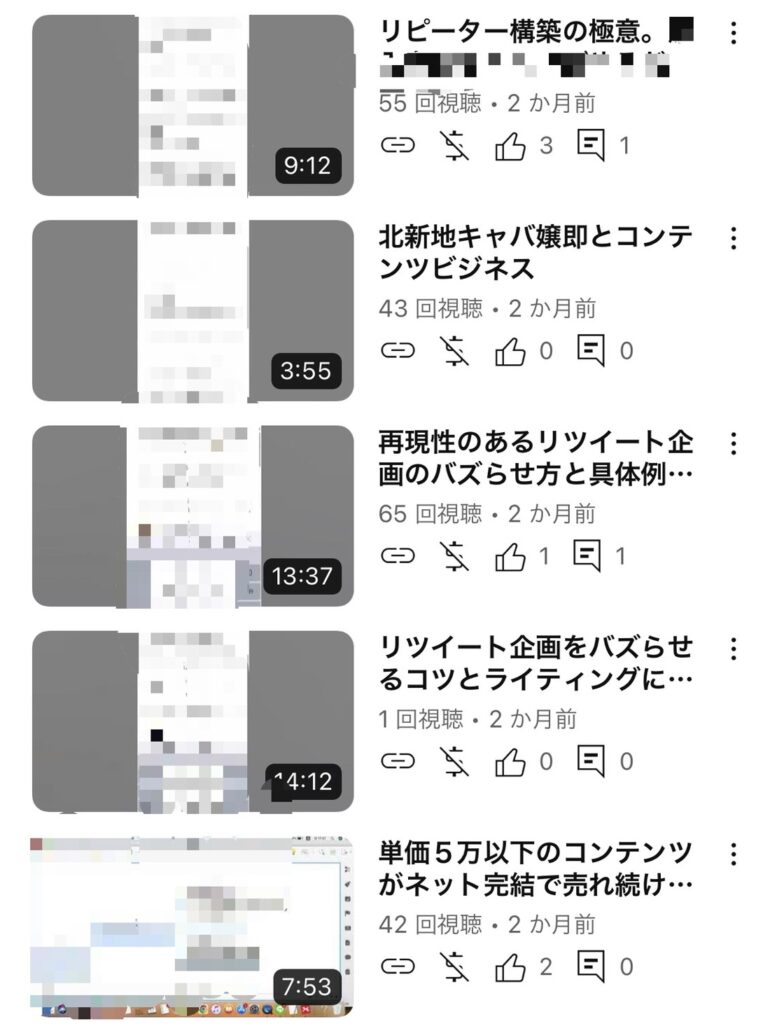
Task: Open the three-dot menu for 単価5万以下のコンテンツ video
Action: click(734, 854)
